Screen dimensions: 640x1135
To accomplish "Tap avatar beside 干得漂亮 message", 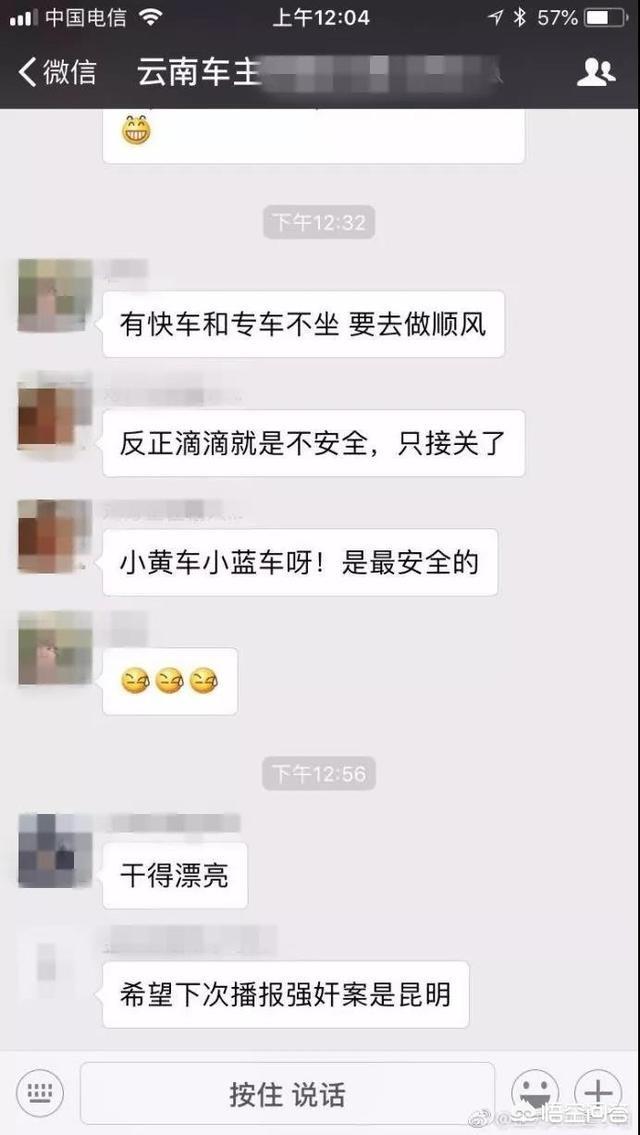I will pyautogui.click(x=55, y=851).
